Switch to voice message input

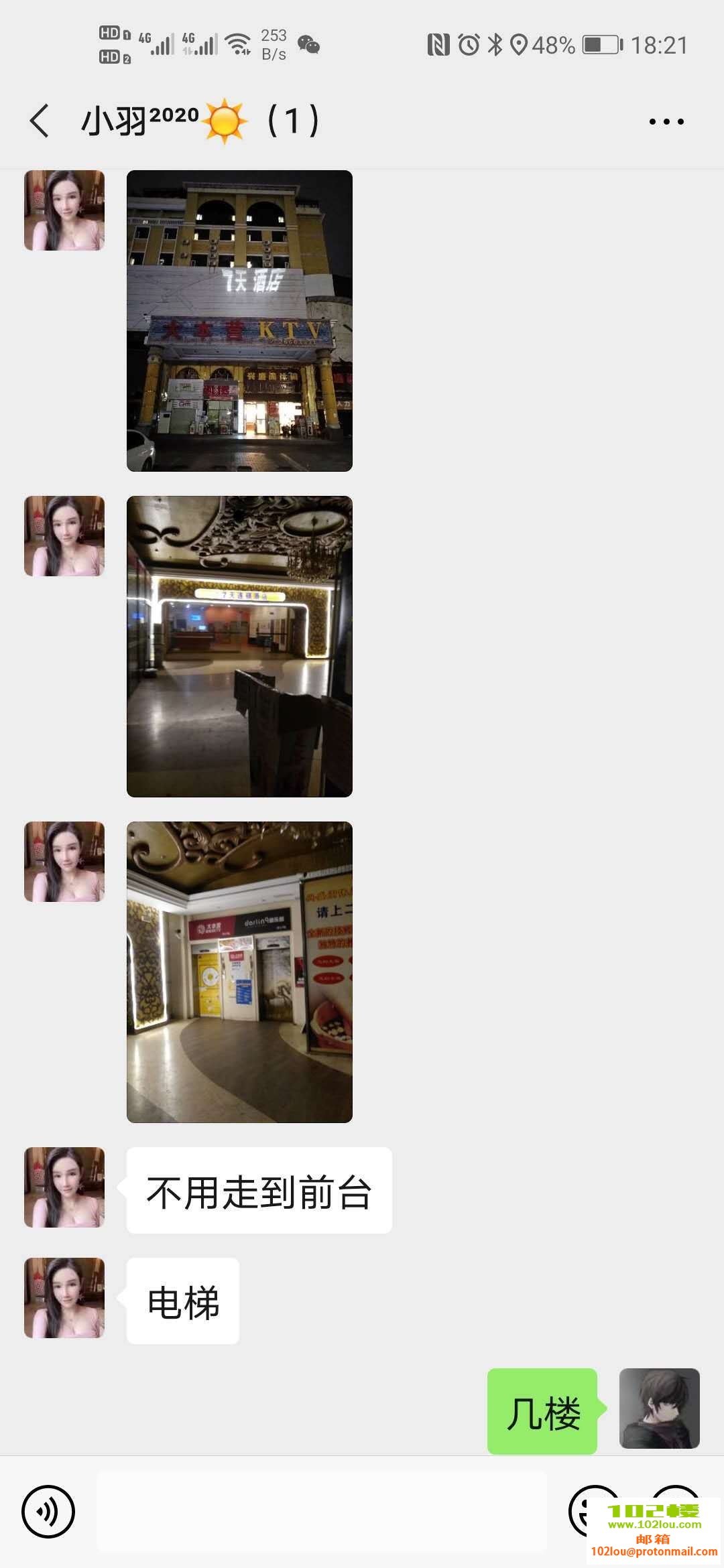(48, 1512)
